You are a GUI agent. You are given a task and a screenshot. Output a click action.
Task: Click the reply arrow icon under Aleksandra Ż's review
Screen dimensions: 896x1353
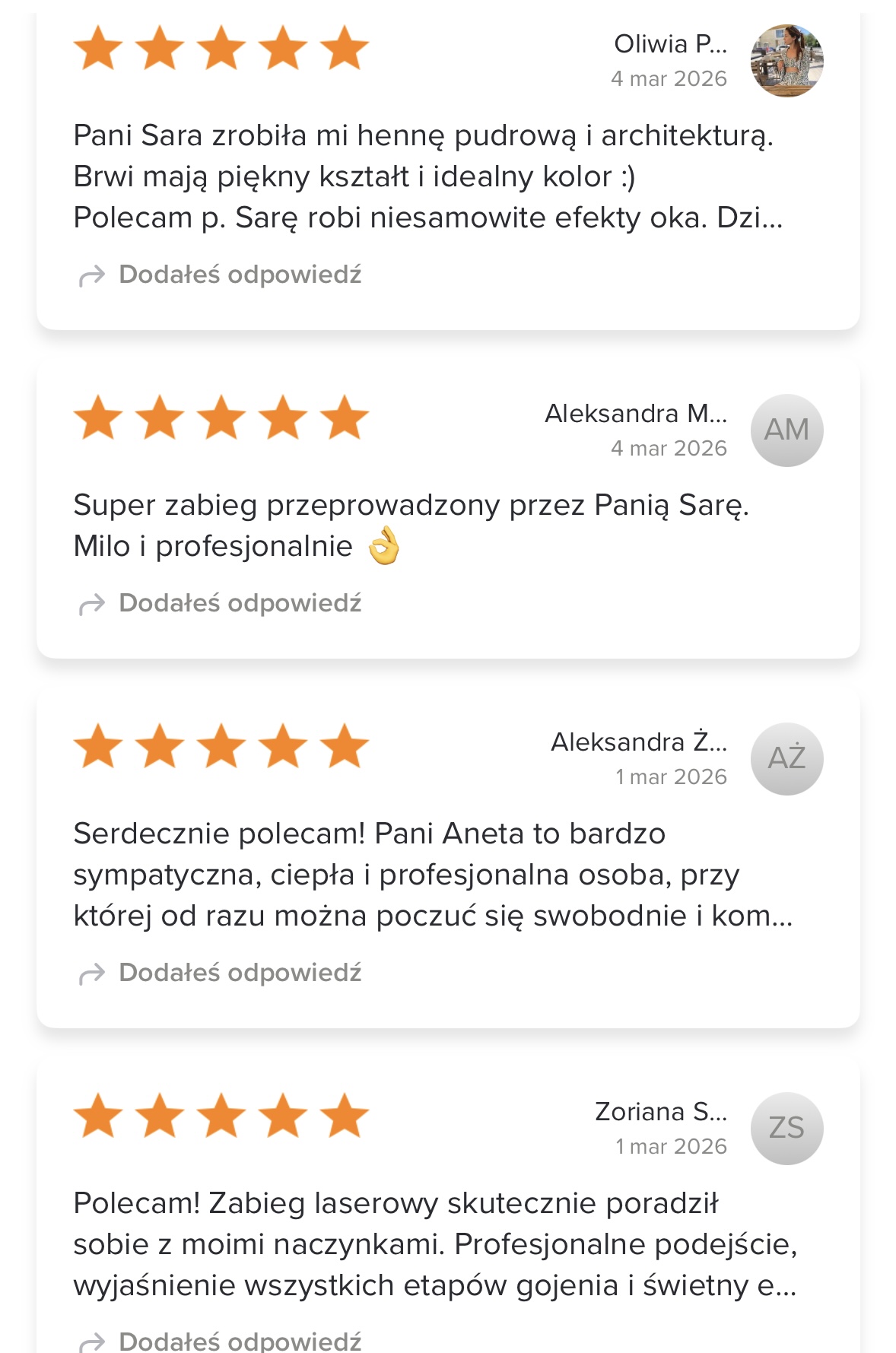[x=91, y=972]
